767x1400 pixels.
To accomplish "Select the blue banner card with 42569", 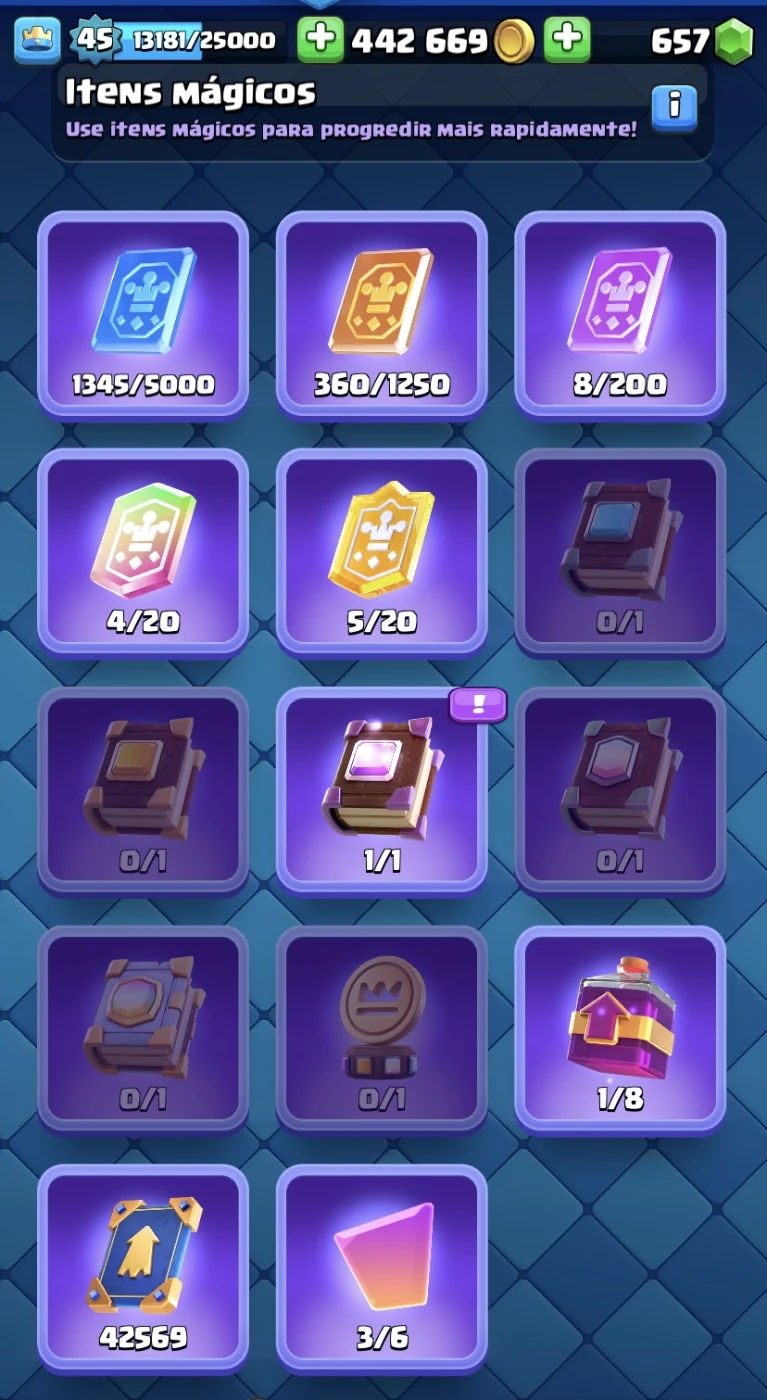I will coord(143,1266).
